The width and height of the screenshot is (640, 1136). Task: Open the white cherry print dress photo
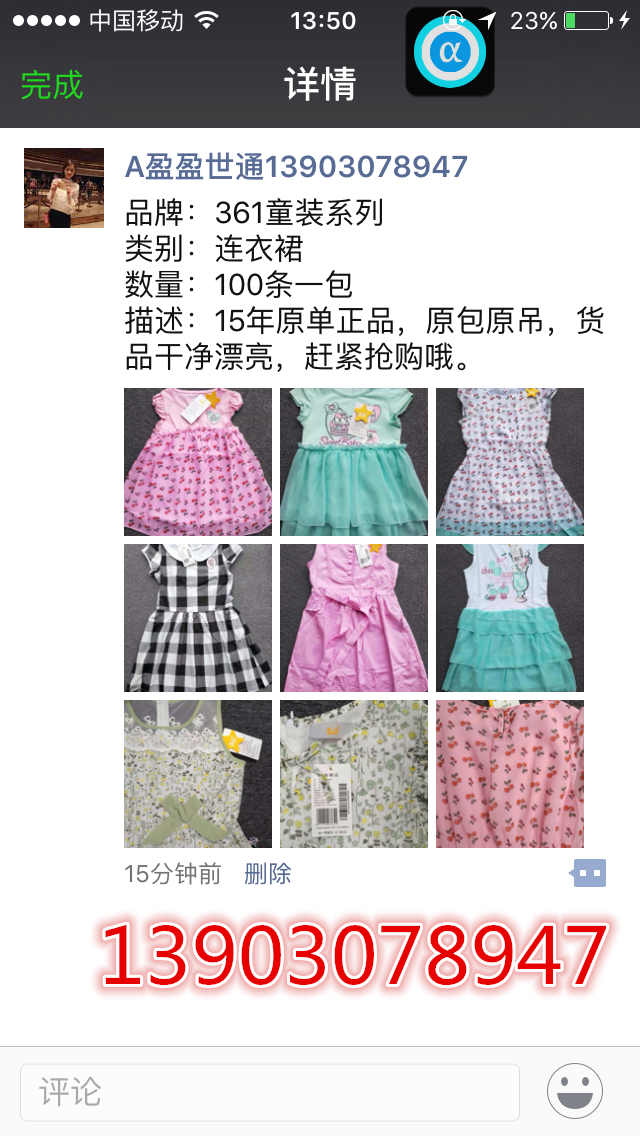[510, 462]
